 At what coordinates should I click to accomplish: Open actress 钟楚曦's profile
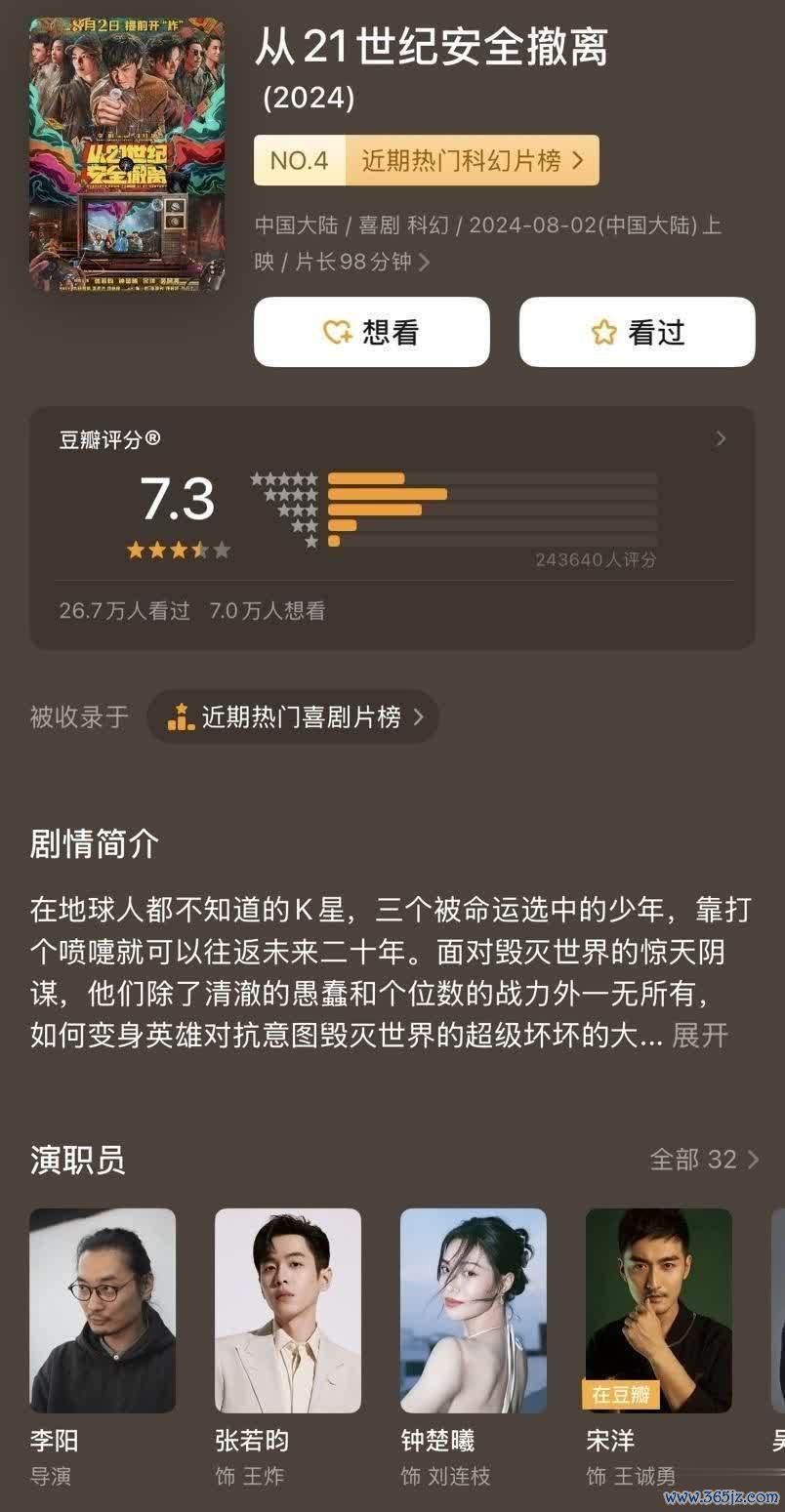pos(474,1311)
